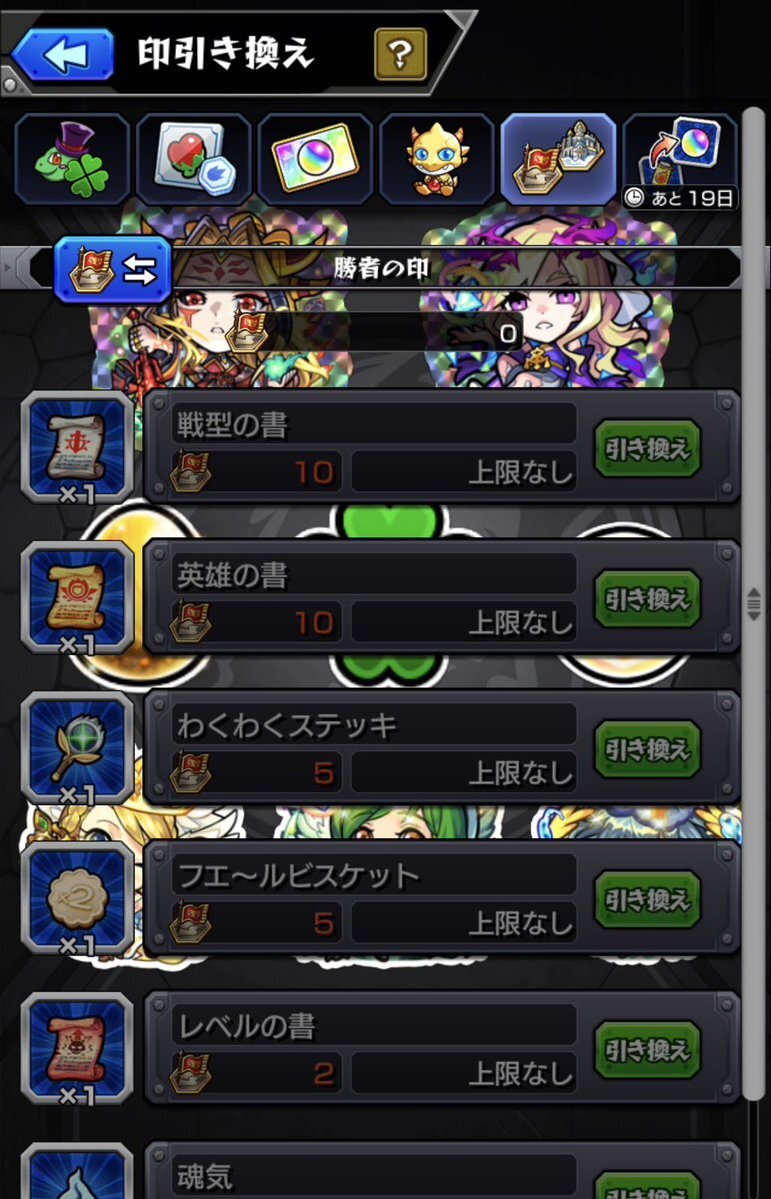Select the flag and castle tab

point(559,159)
